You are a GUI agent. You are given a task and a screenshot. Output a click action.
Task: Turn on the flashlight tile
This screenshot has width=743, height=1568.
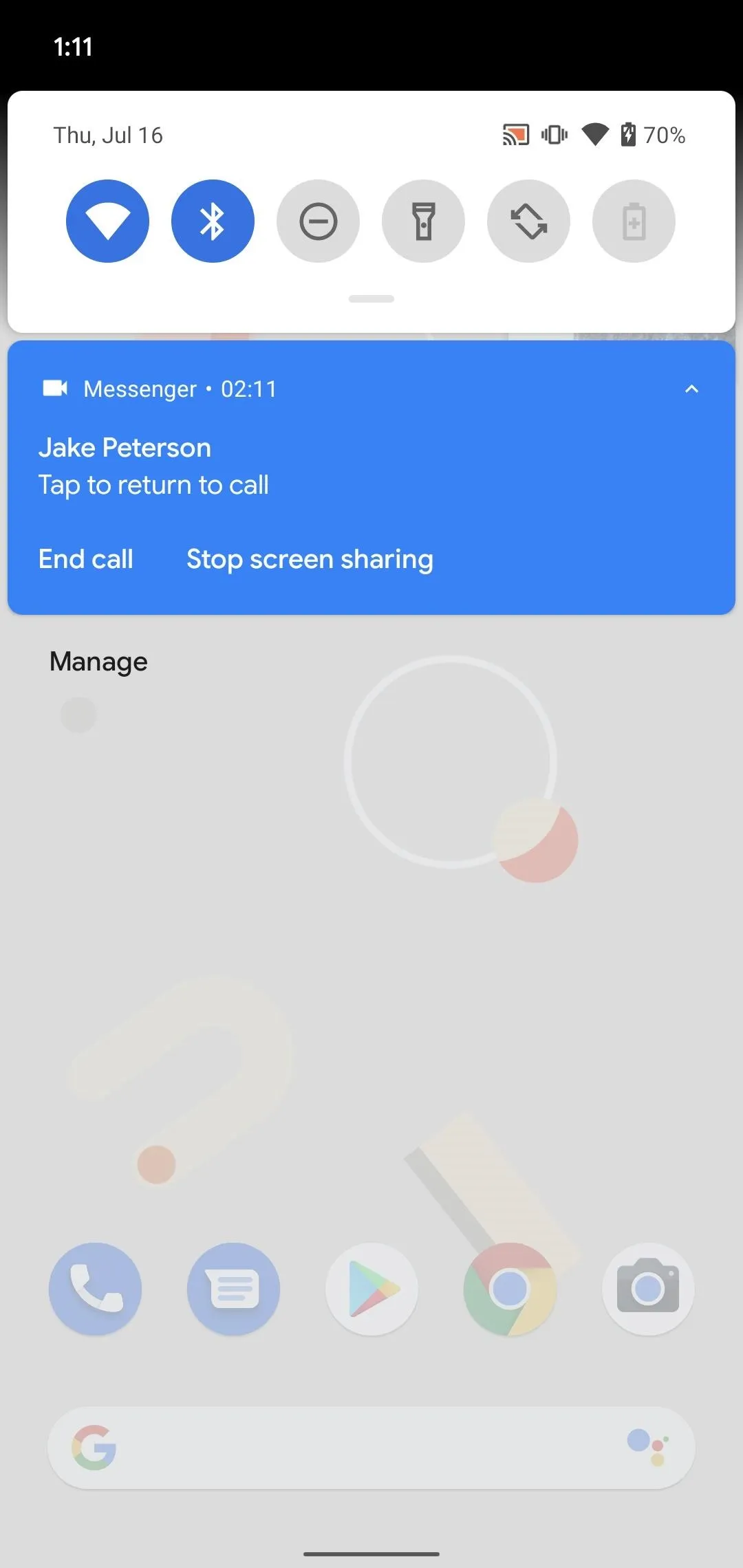point(423,221)
